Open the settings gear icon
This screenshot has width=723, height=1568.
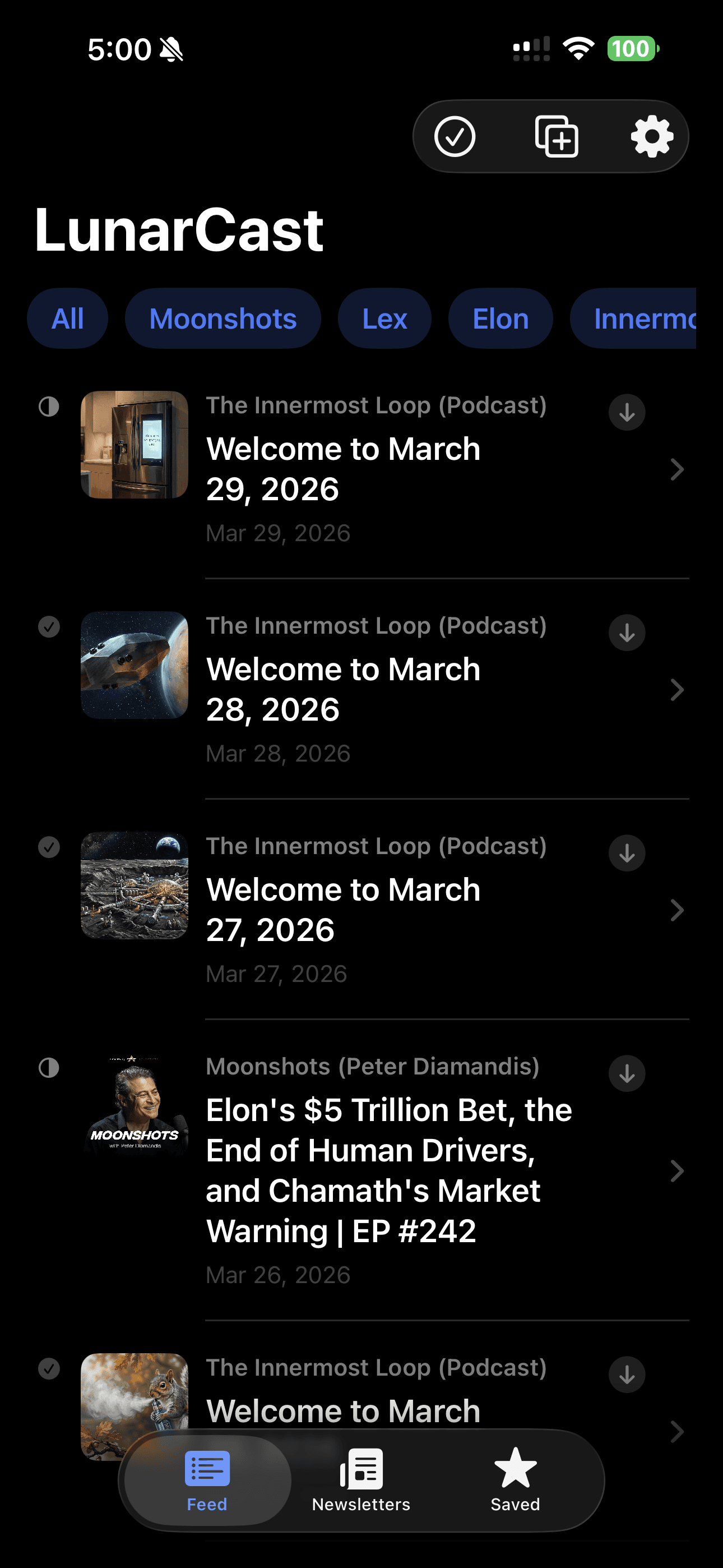[652, 136]
